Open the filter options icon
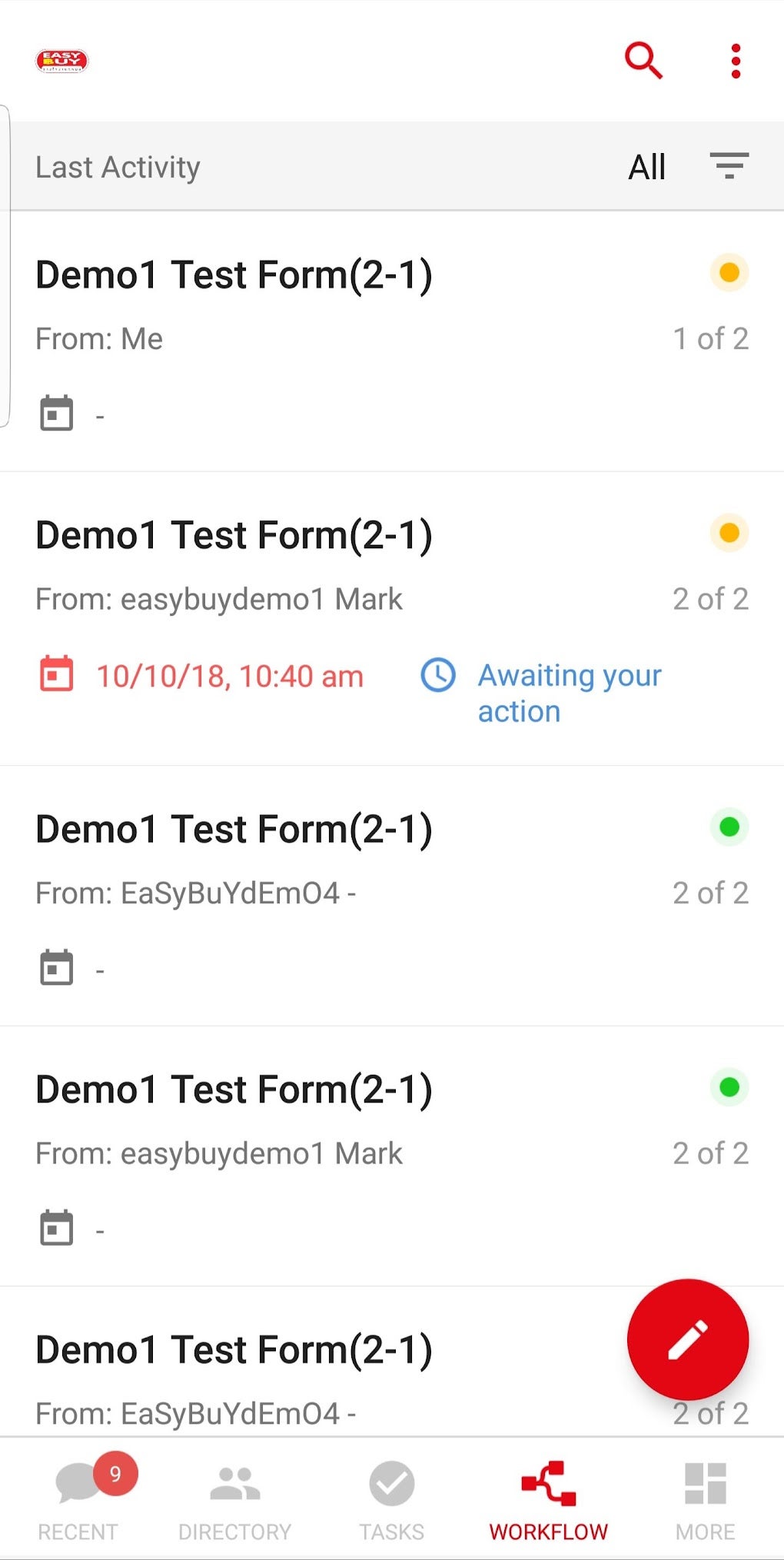Screen dimensions: 784x1560 coord(729,166)
